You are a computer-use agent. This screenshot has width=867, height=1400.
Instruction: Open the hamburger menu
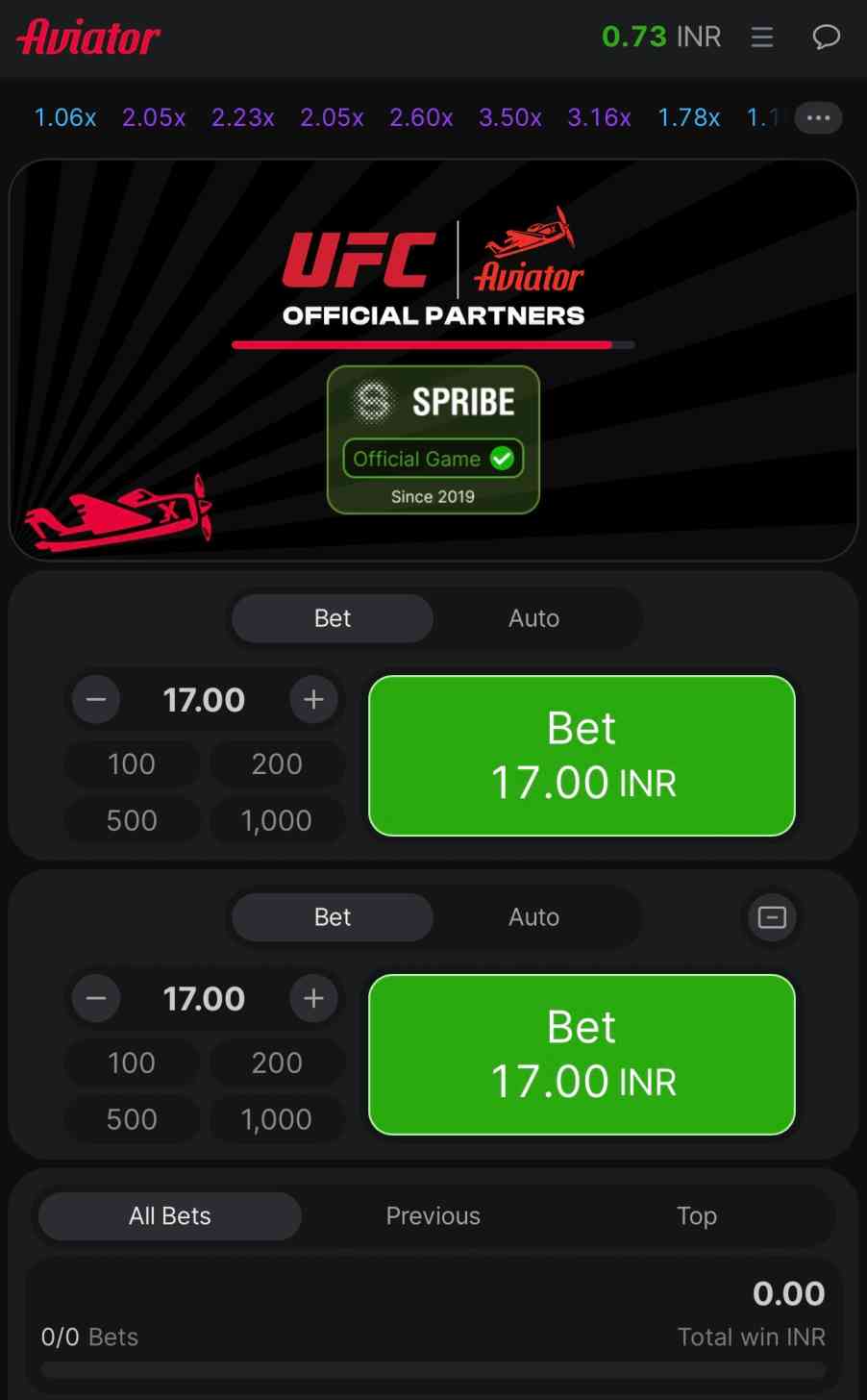click(x=762, y=37)
